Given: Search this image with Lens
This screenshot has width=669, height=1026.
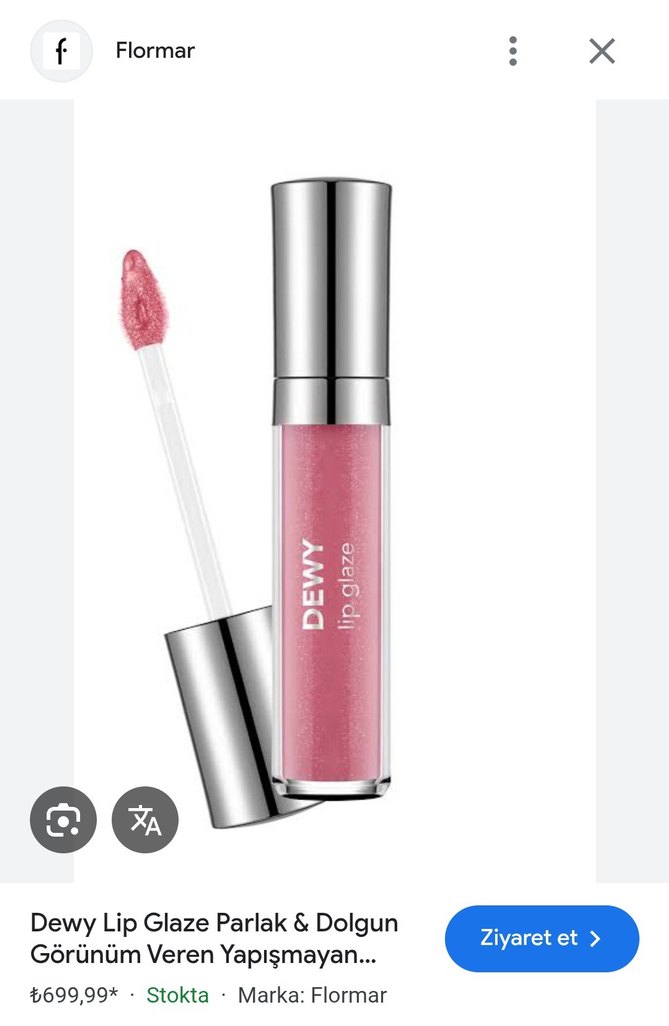Looking at the screenshot, I should (63, 820).
